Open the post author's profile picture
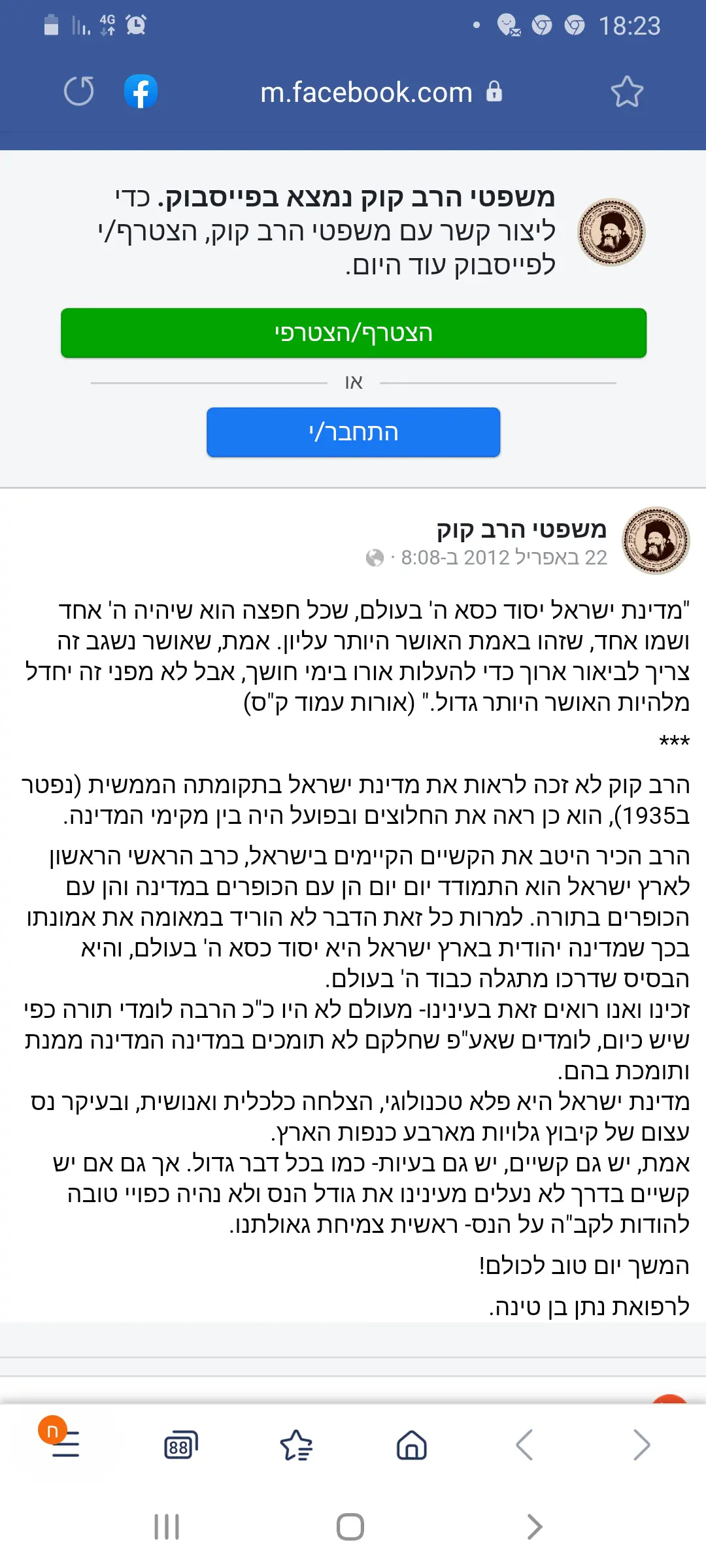Image resolution: width=706 pixels, height=1568 pixels. 655,541
